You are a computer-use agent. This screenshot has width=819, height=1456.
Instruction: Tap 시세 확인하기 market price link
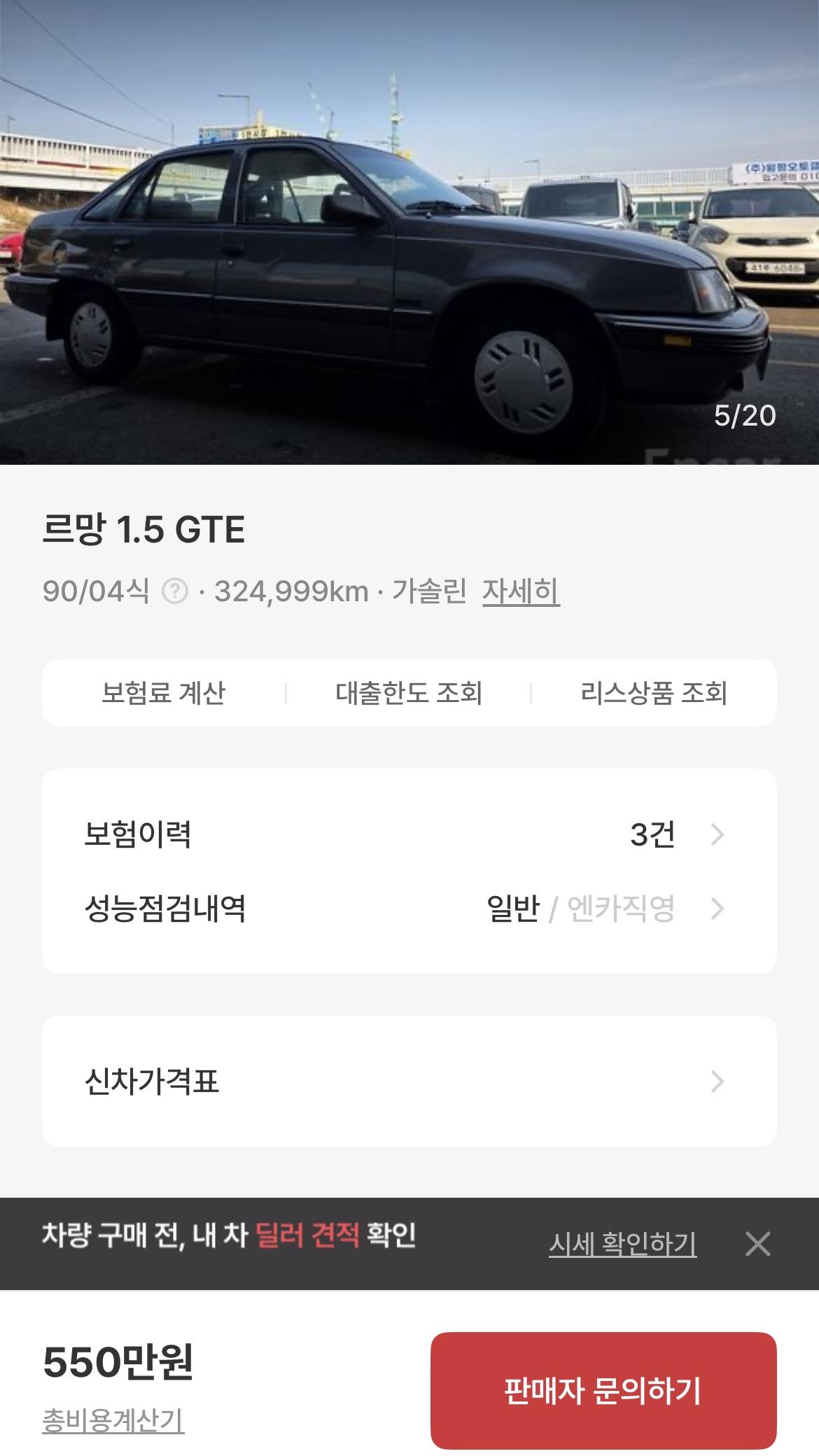pos(622,1244)
